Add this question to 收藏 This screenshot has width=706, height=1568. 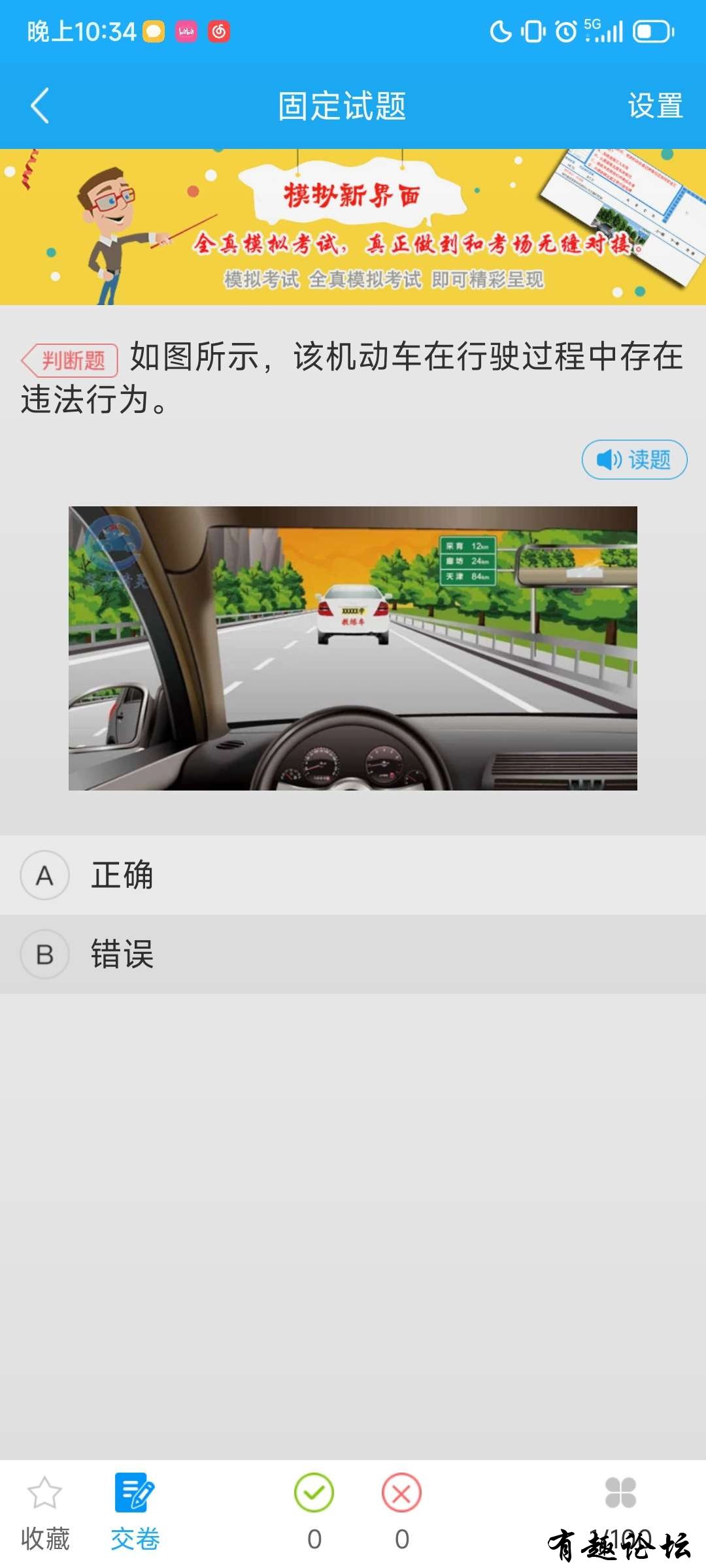coord(45,1511)
